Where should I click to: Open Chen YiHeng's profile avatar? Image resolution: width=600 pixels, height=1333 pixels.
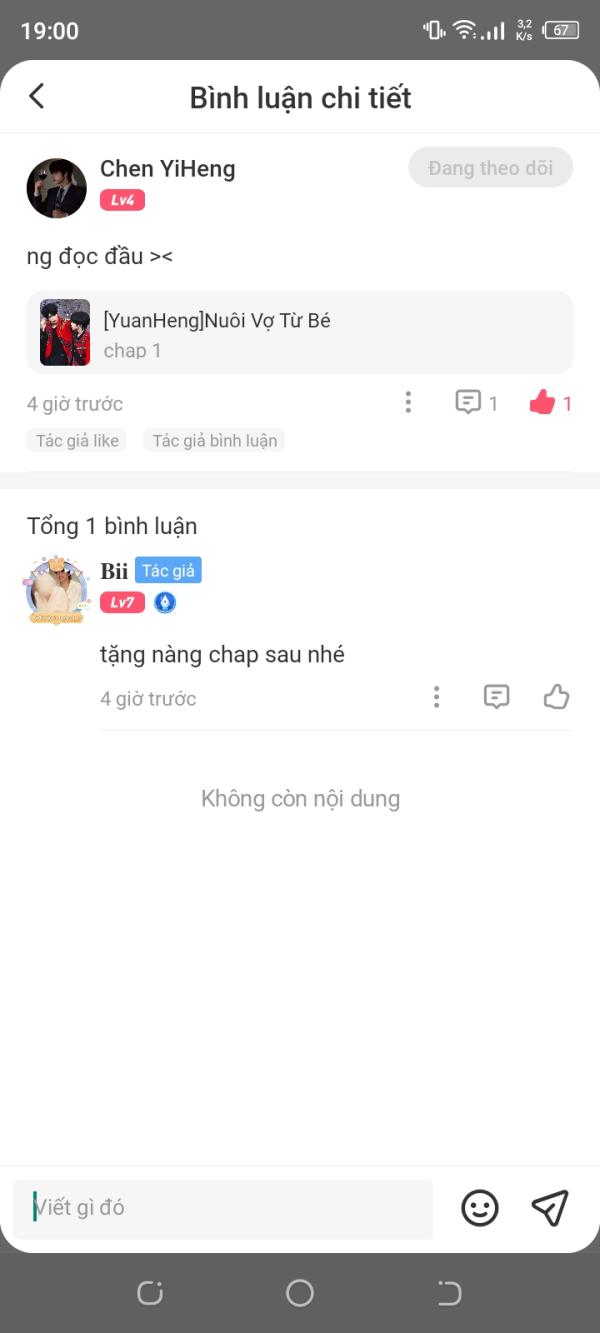(x=56, y=188)
